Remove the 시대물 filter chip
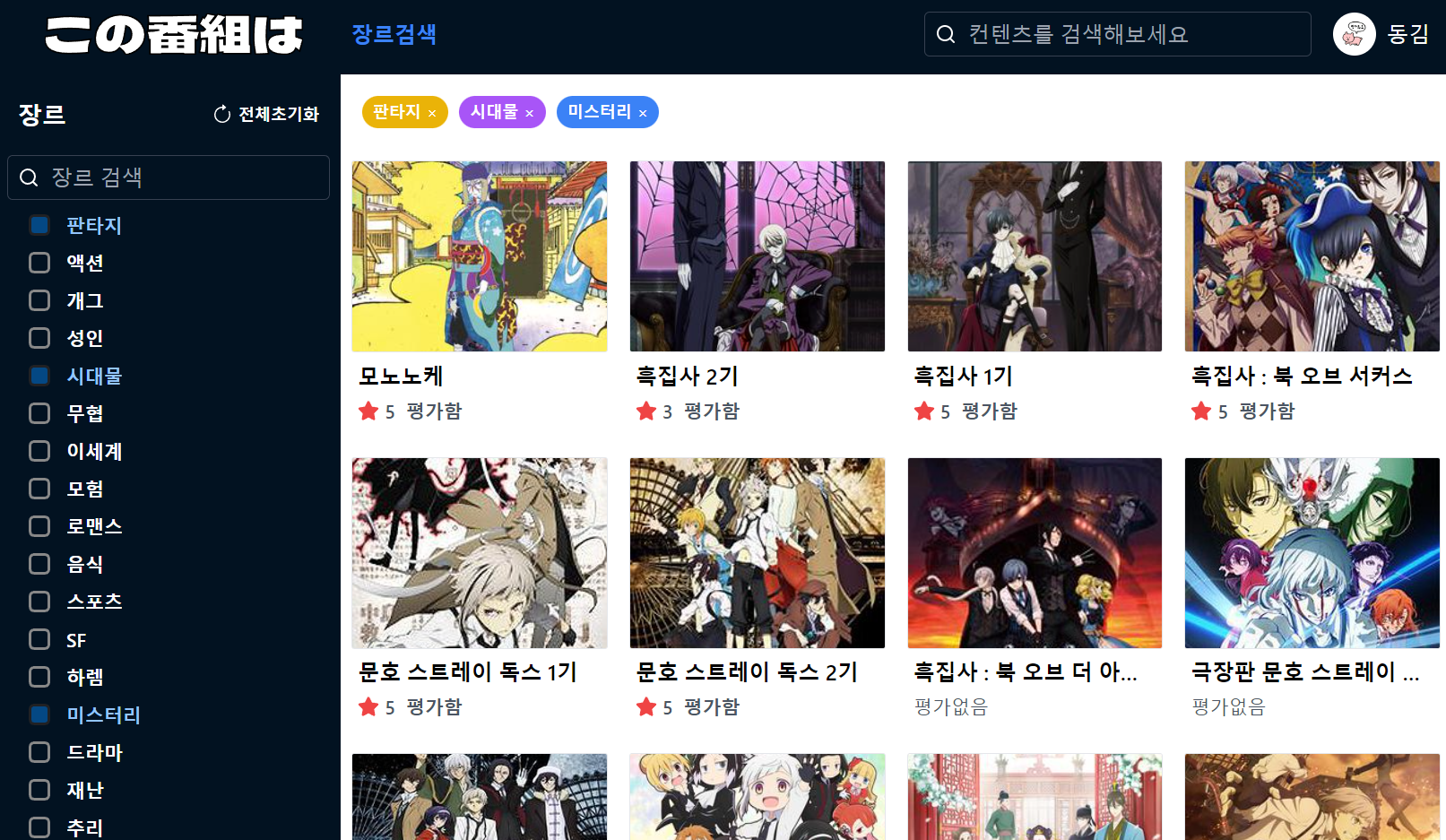 coord(530,114)
